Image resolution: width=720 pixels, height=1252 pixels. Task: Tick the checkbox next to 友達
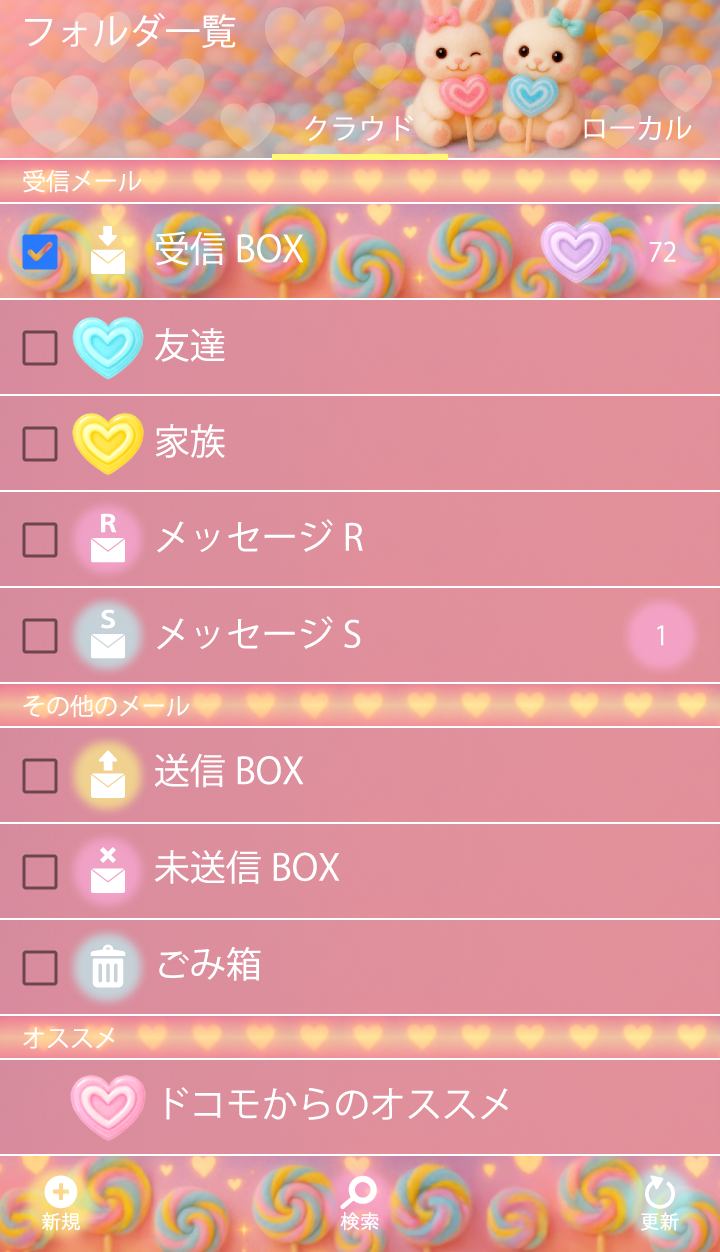(x=40, y=347)
